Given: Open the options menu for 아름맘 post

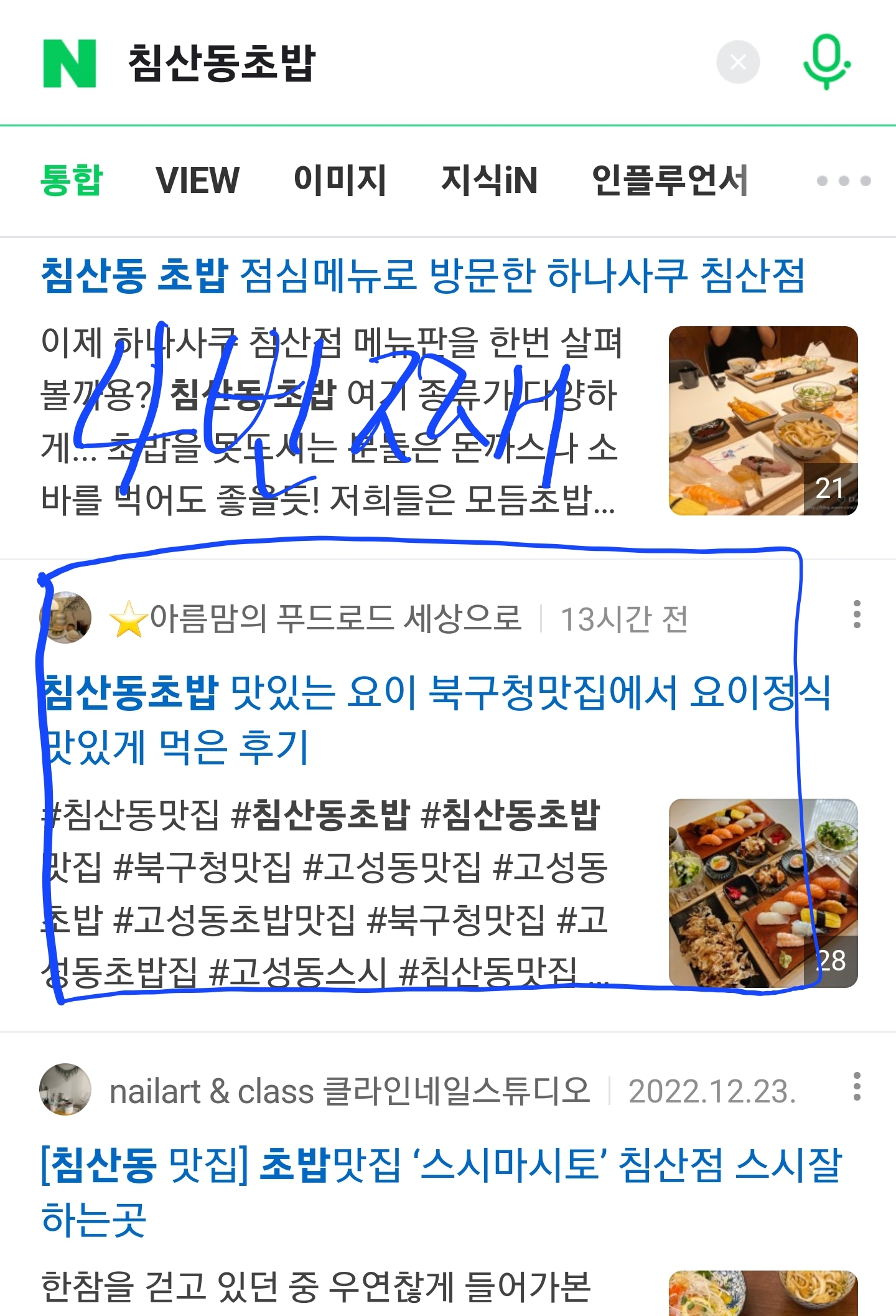Looking at the screenshot, I should [x=857, y=615].
